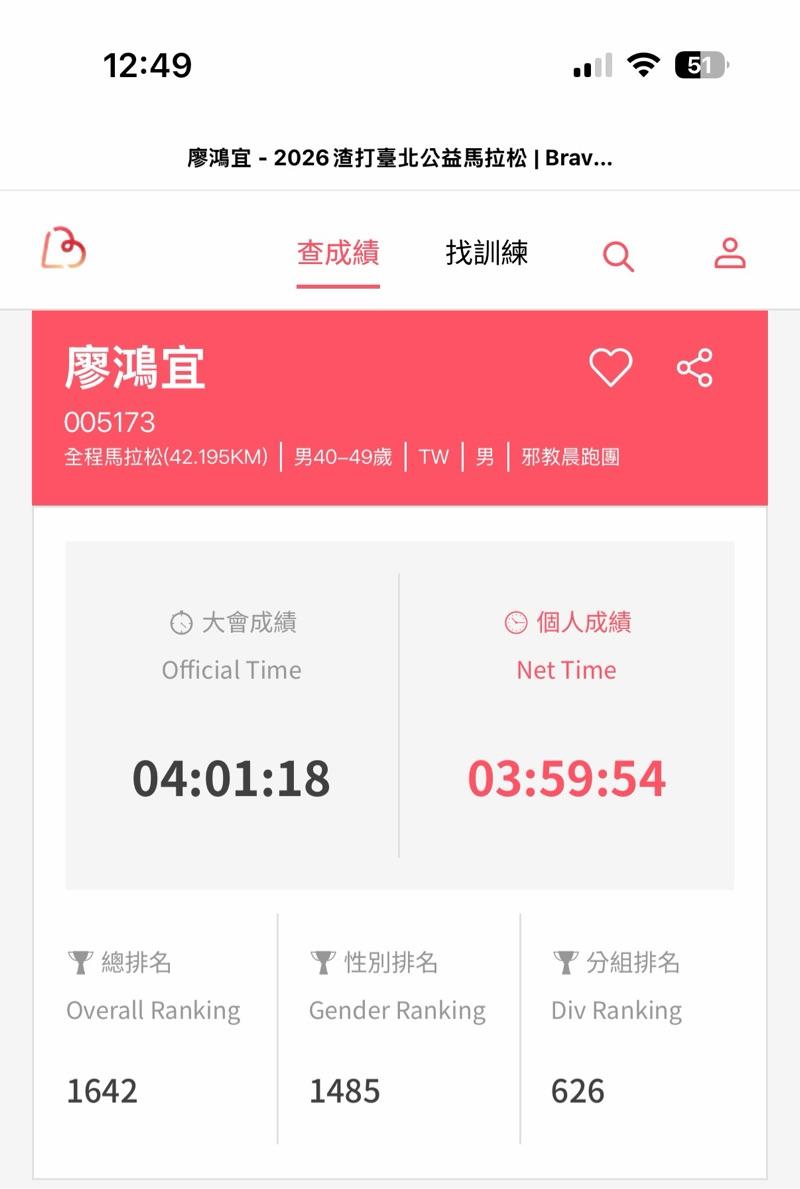Image resolution: width=800 pixels, height=1189 pixels.
Task: Share this race result
Action: pos(695,367)
